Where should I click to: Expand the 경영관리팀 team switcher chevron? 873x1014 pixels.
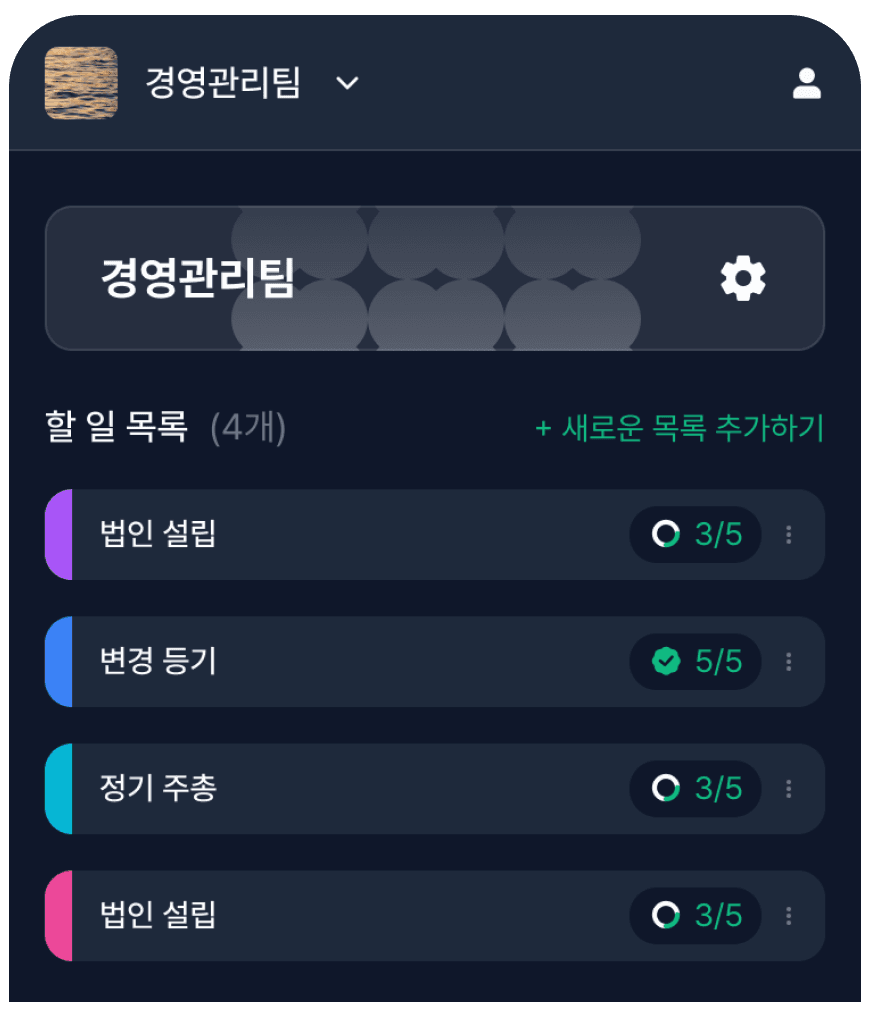point(347,85)
